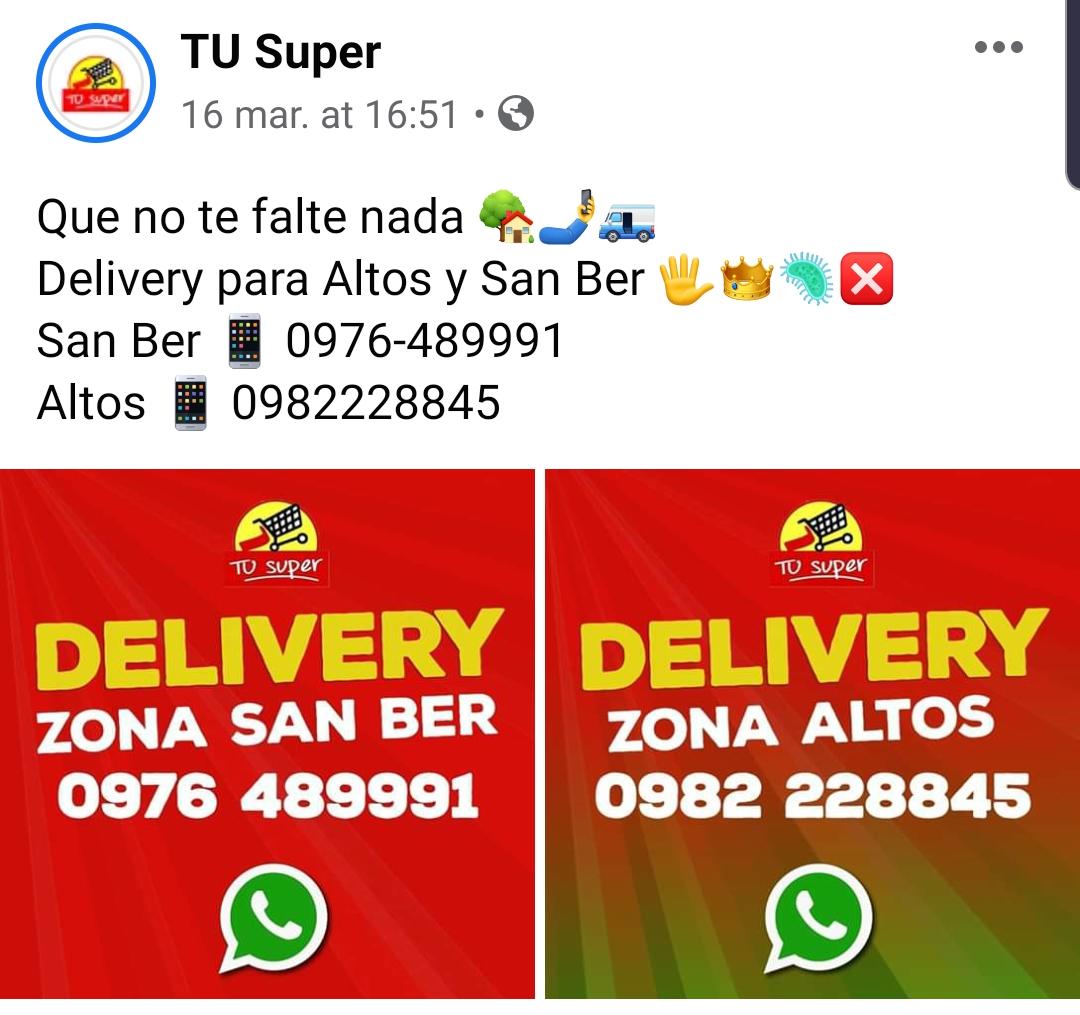The image size is (1080, 1015).
Task: Open the three-dot post options menu
Action: click(998, 47)
